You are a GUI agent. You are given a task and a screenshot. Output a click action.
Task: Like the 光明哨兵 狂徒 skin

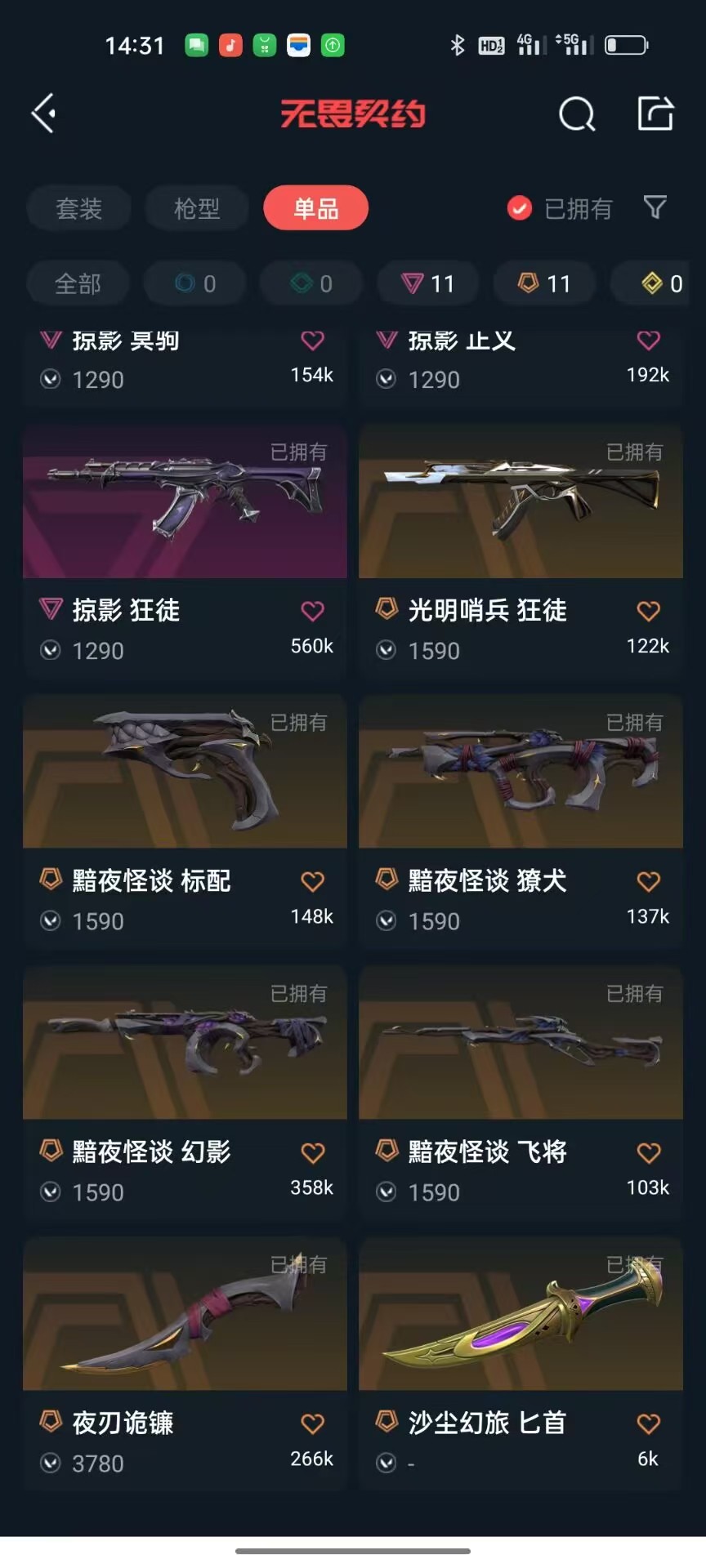[648, 610]
